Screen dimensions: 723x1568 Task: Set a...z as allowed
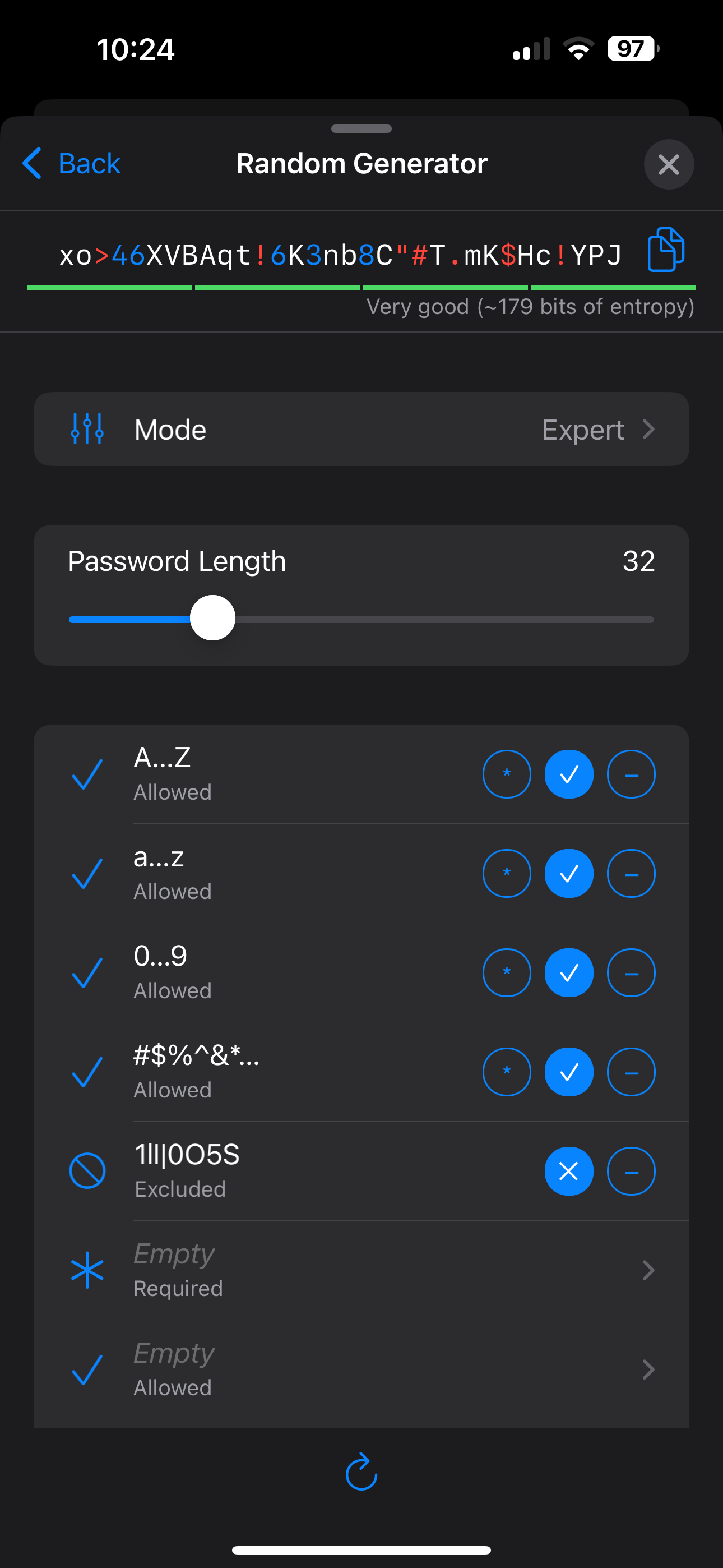click(x=569, y=874)
